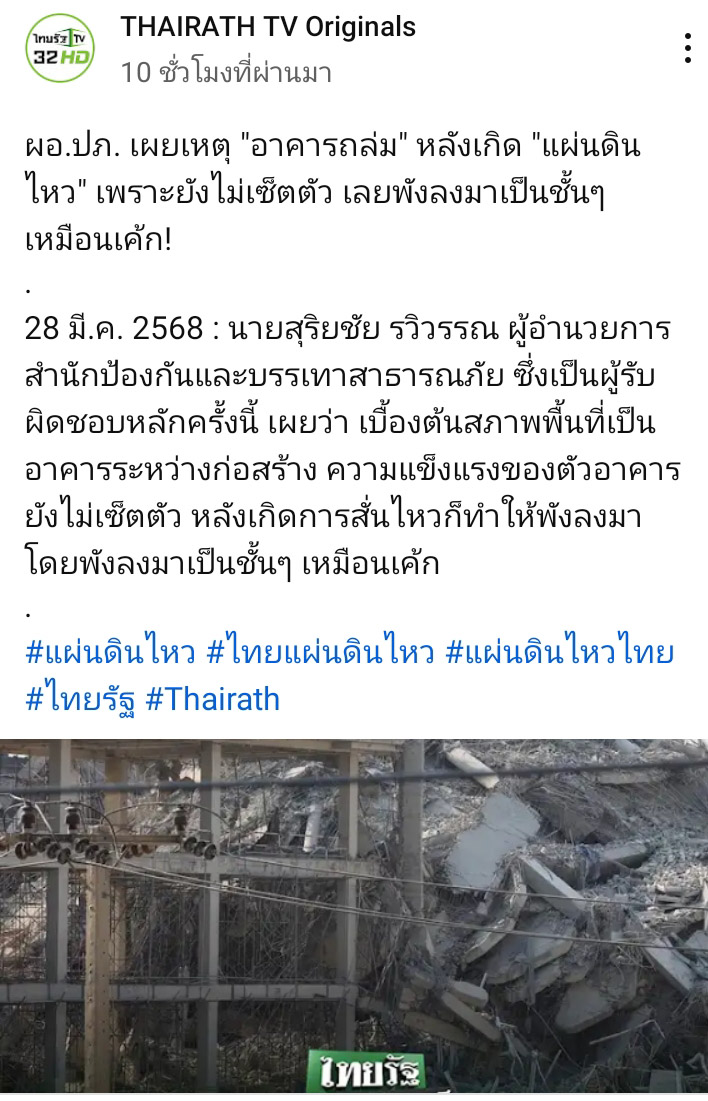Open hashtag #ไทยแผ่นดินไหว
The width and height of the screenshot is (708, 1101).
coord(320,653)
